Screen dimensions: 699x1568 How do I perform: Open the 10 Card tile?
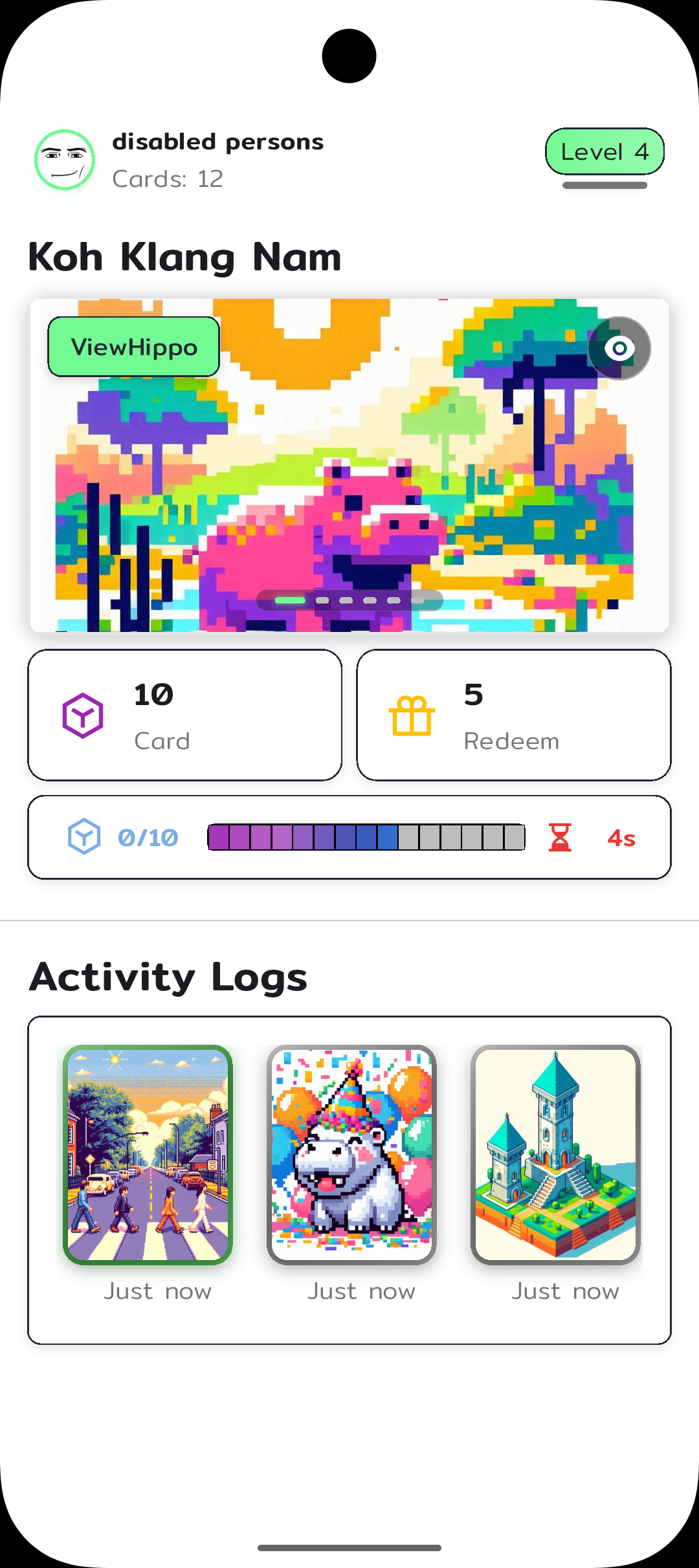(184, 715)
